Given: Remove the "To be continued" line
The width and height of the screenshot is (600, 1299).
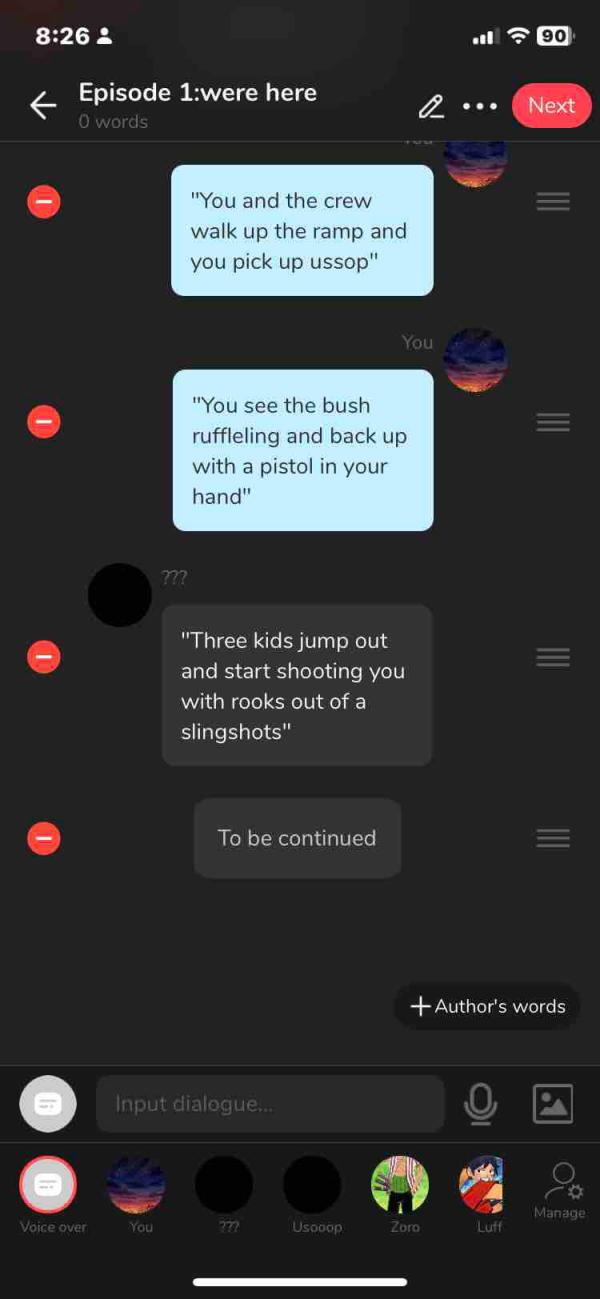Looking at the screenshot, I should point(43,838).
